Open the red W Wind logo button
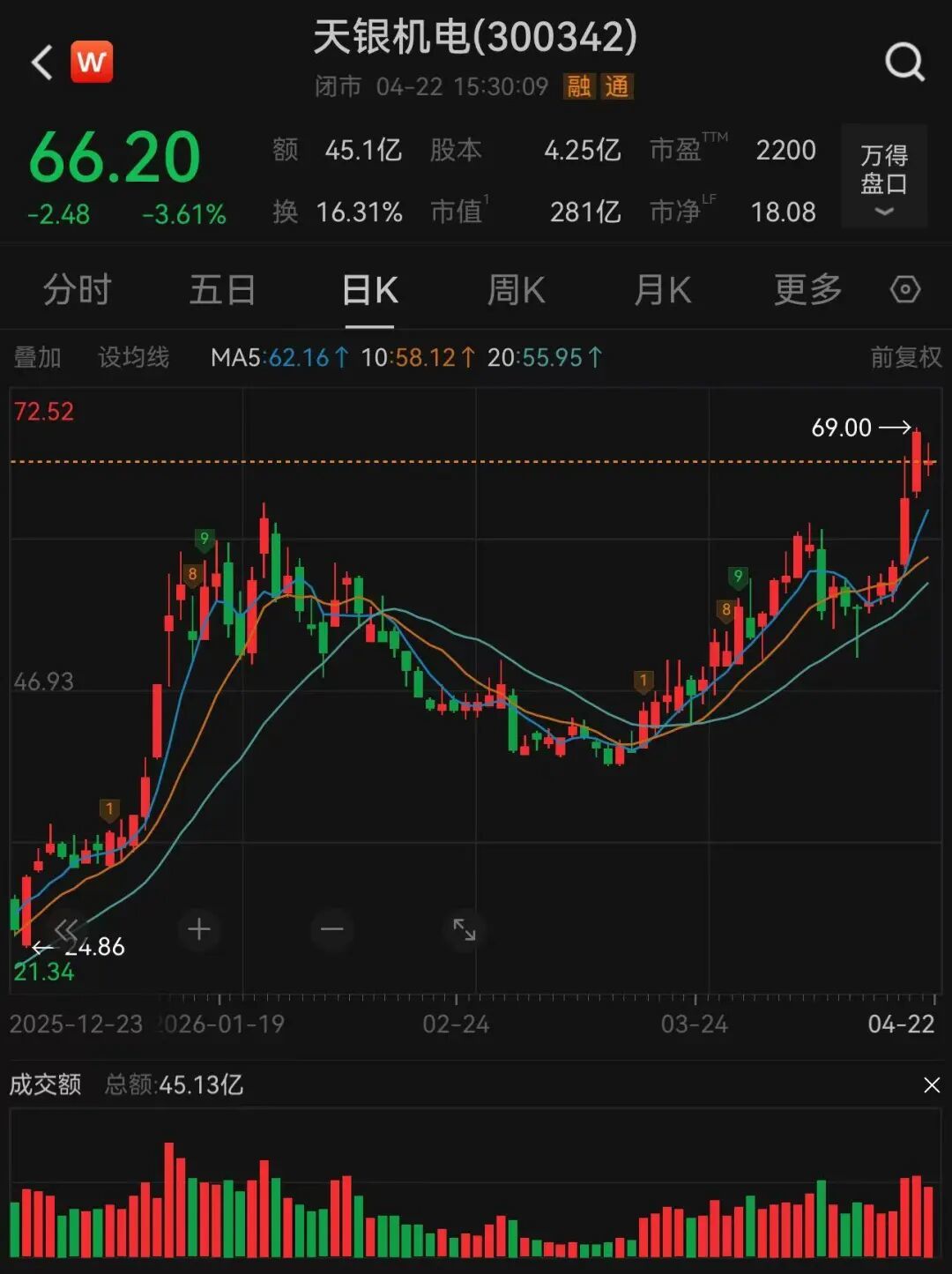952x1274 pixels. 92,63
